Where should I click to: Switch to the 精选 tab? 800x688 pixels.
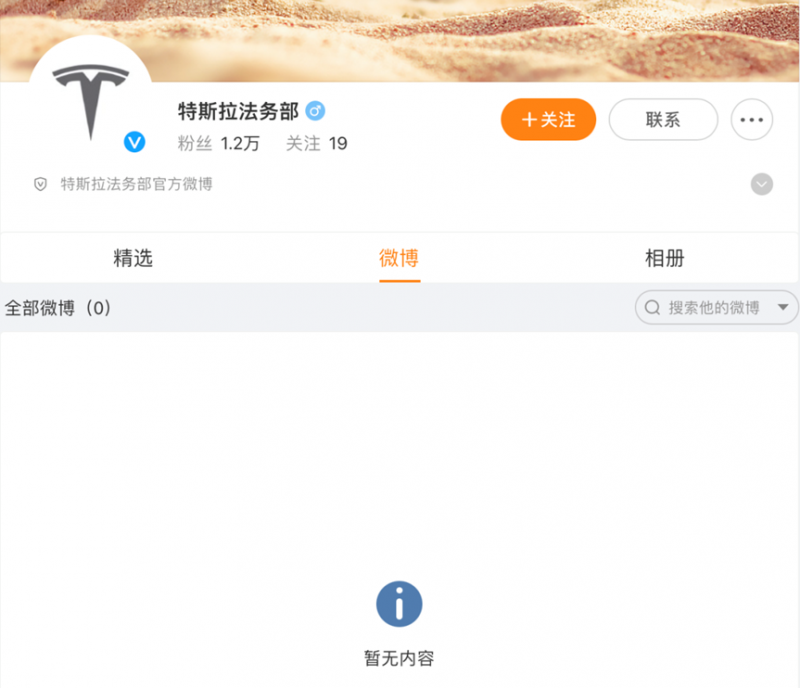133,258
